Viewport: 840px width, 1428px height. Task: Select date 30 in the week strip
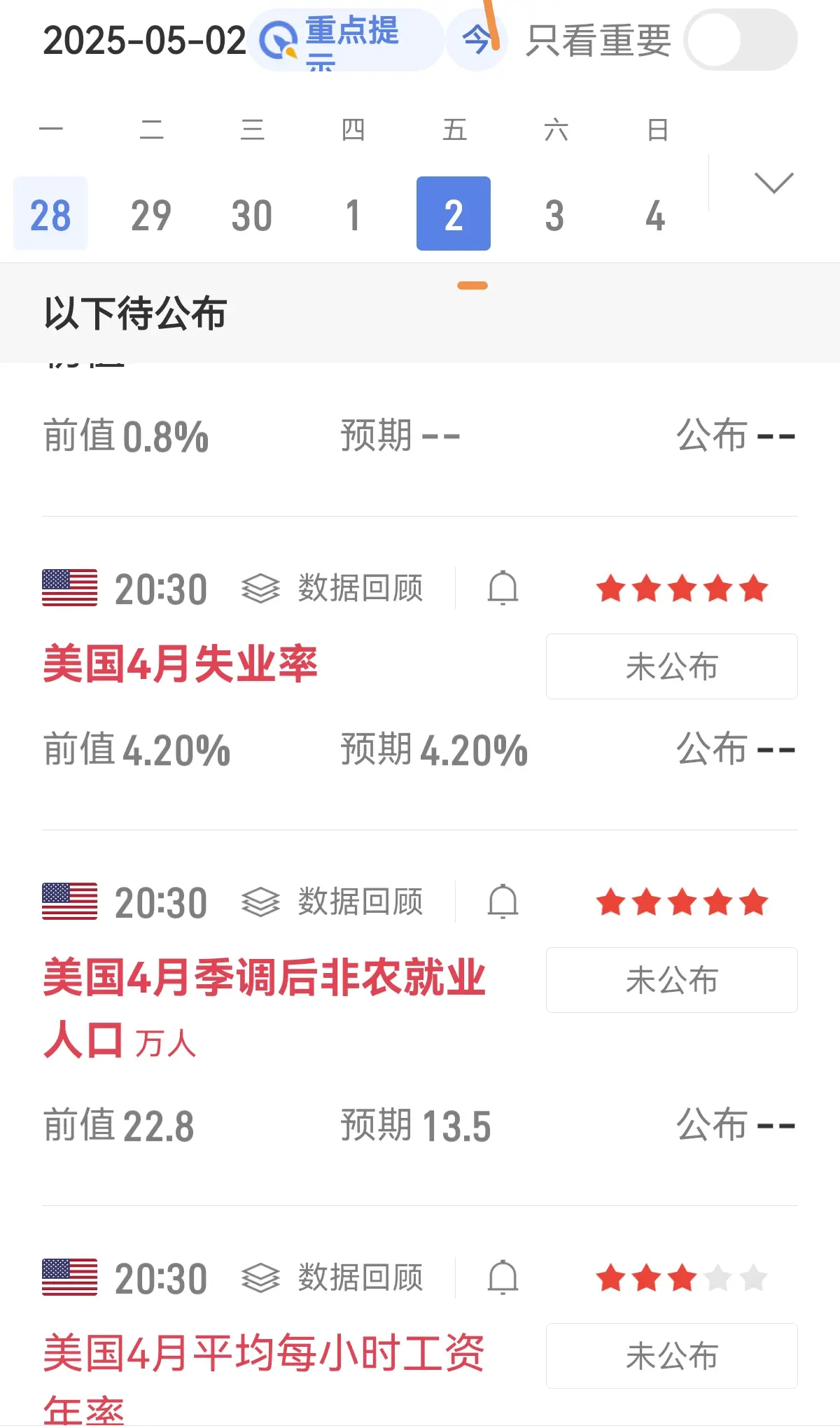pos(252,214)
